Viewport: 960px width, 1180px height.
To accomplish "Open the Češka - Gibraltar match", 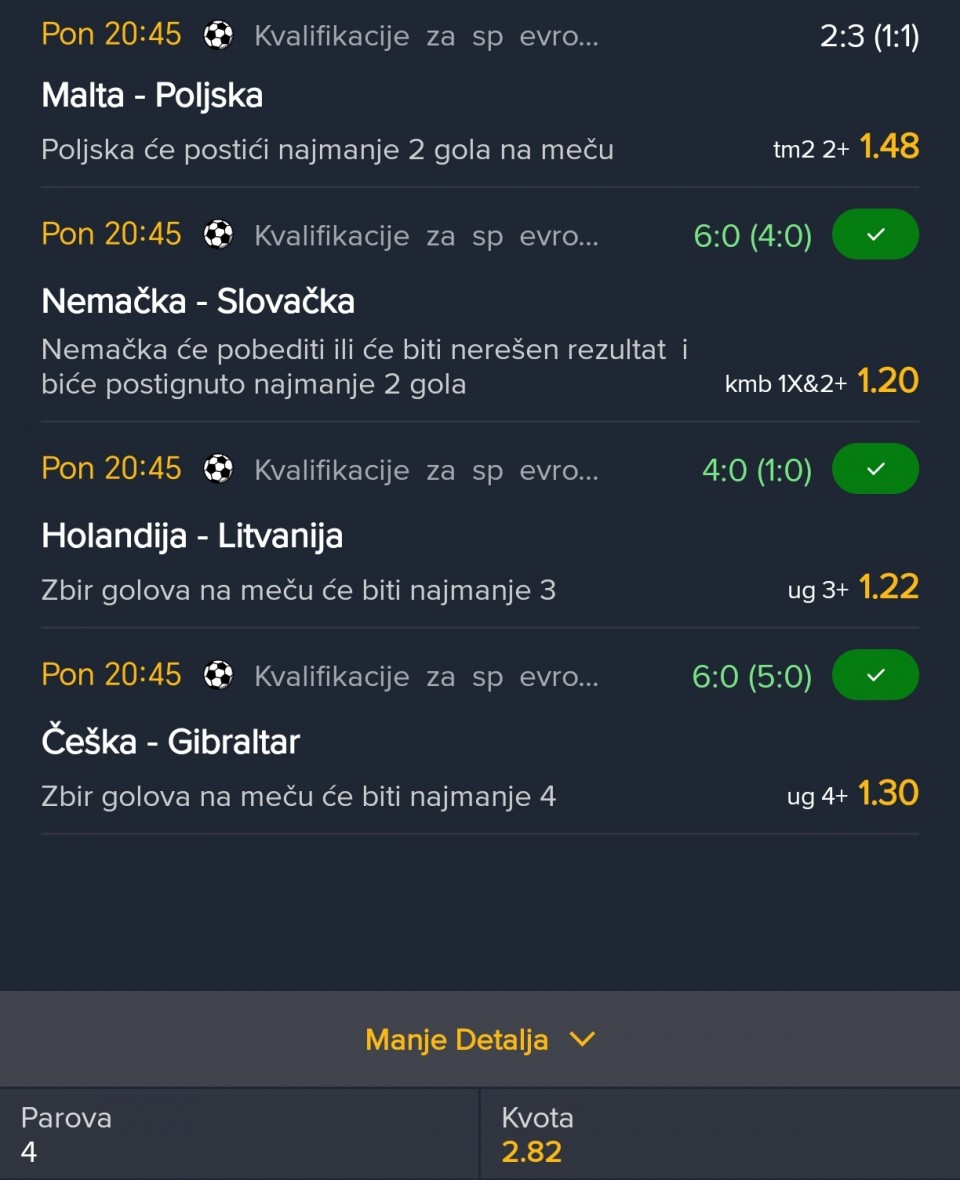I will pyautogui.click(x=170, y=742).
